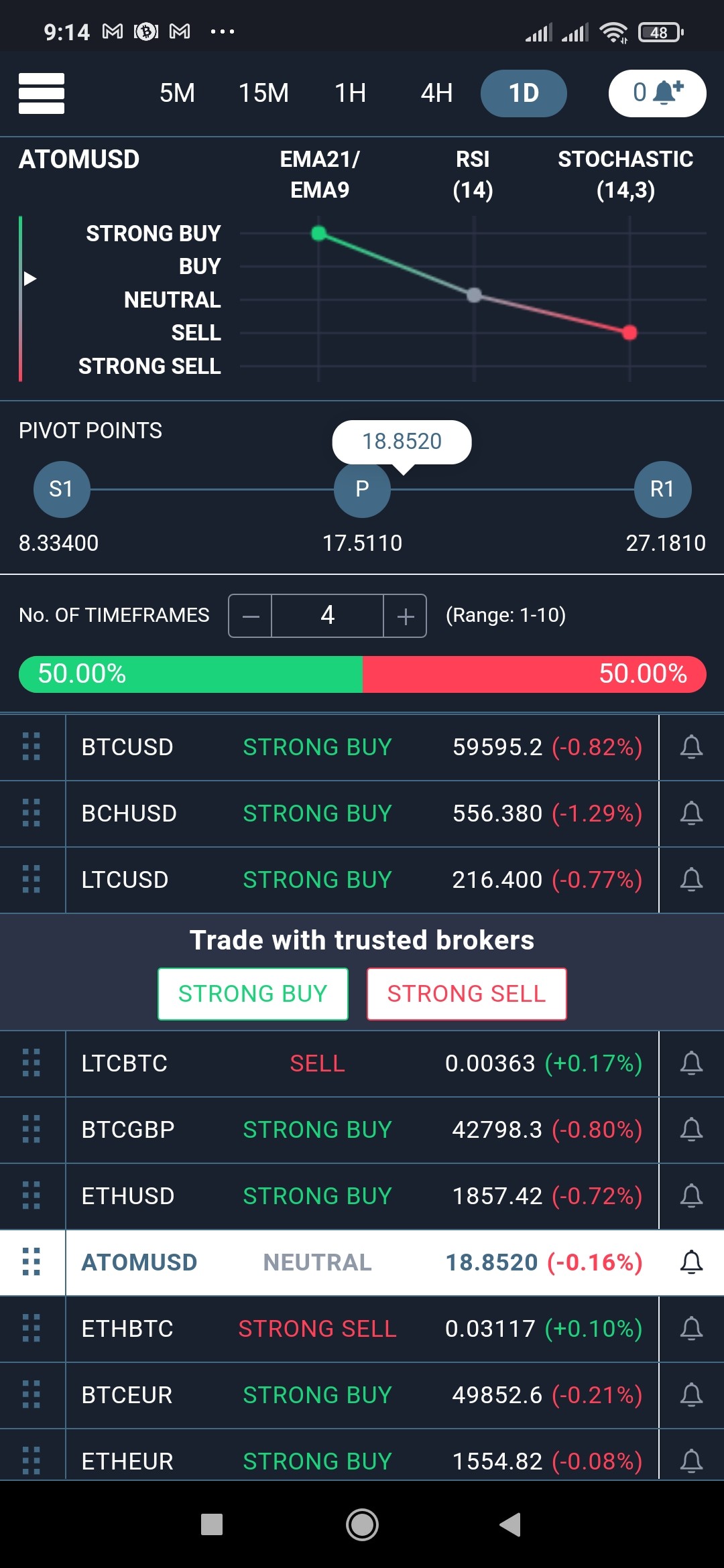
Task: Select the BTCEUR row
Action: (x=362, y=1395)
